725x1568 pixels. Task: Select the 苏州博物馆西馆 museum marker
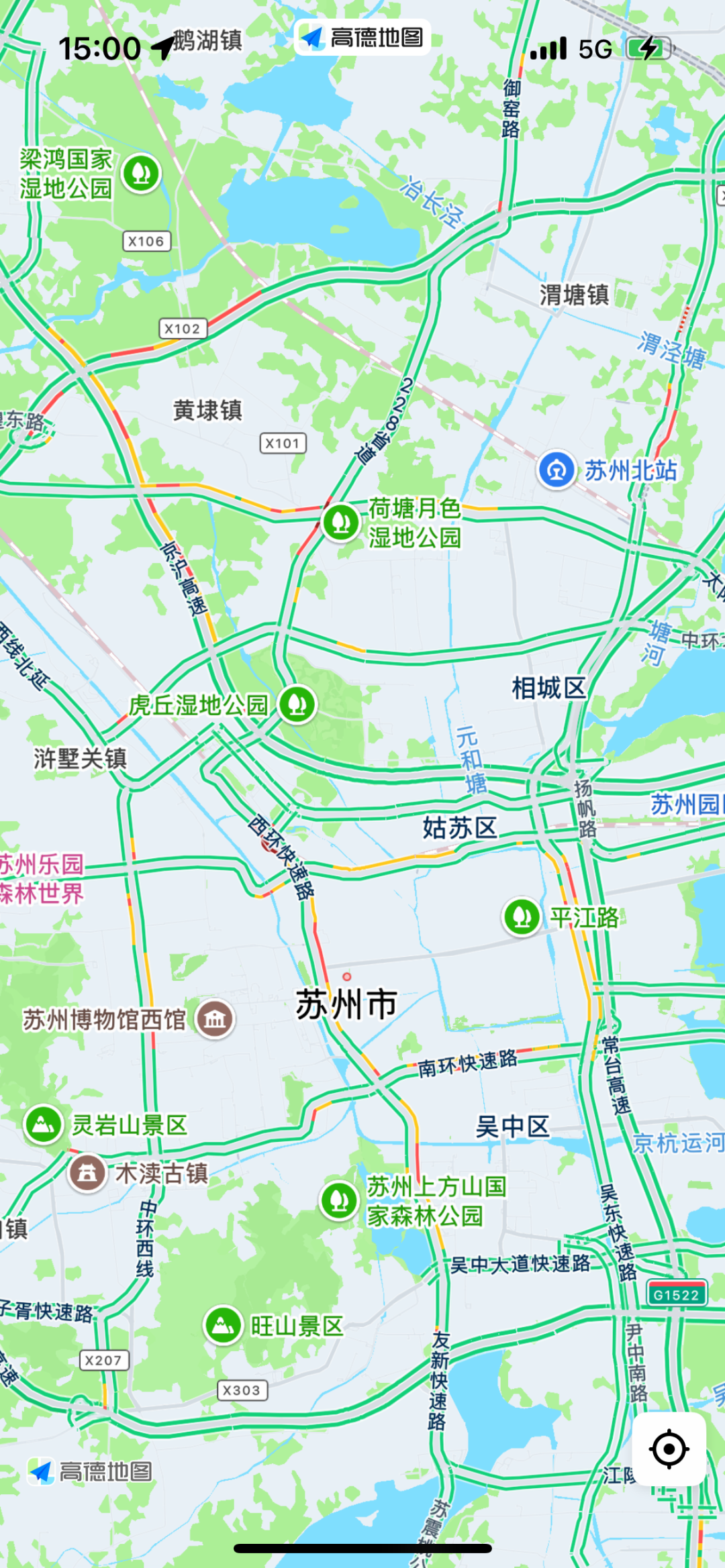(x=215, y=1019)
